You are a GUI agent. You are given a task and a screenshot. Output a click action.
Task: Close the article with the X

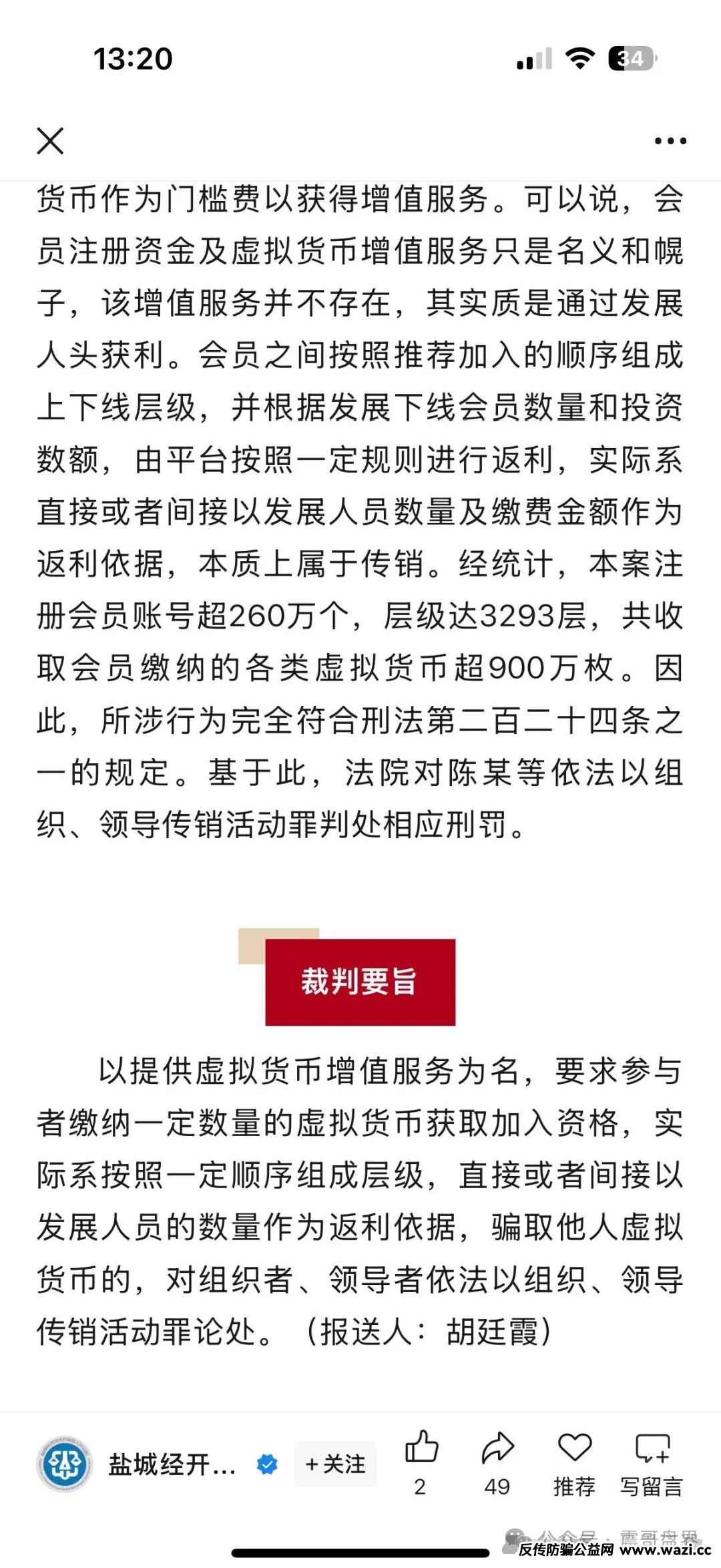tap(50, 141)
